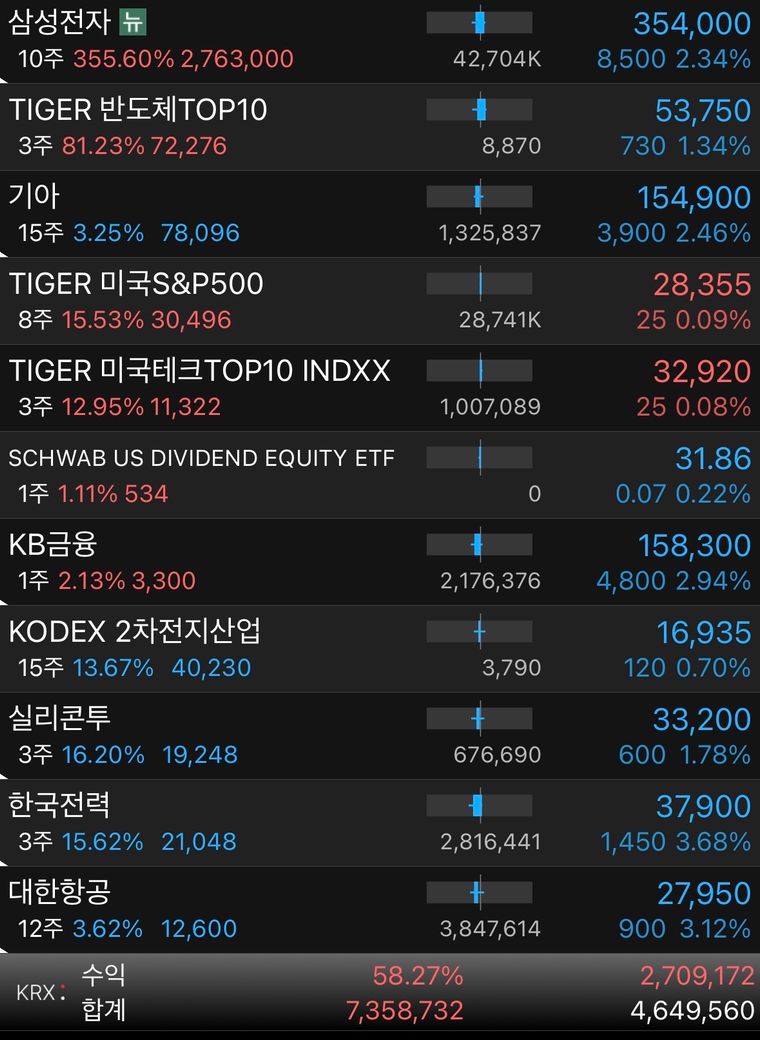
Task: Open TIGER 반도체TOP10 stock details
Action: click(380, 127)
